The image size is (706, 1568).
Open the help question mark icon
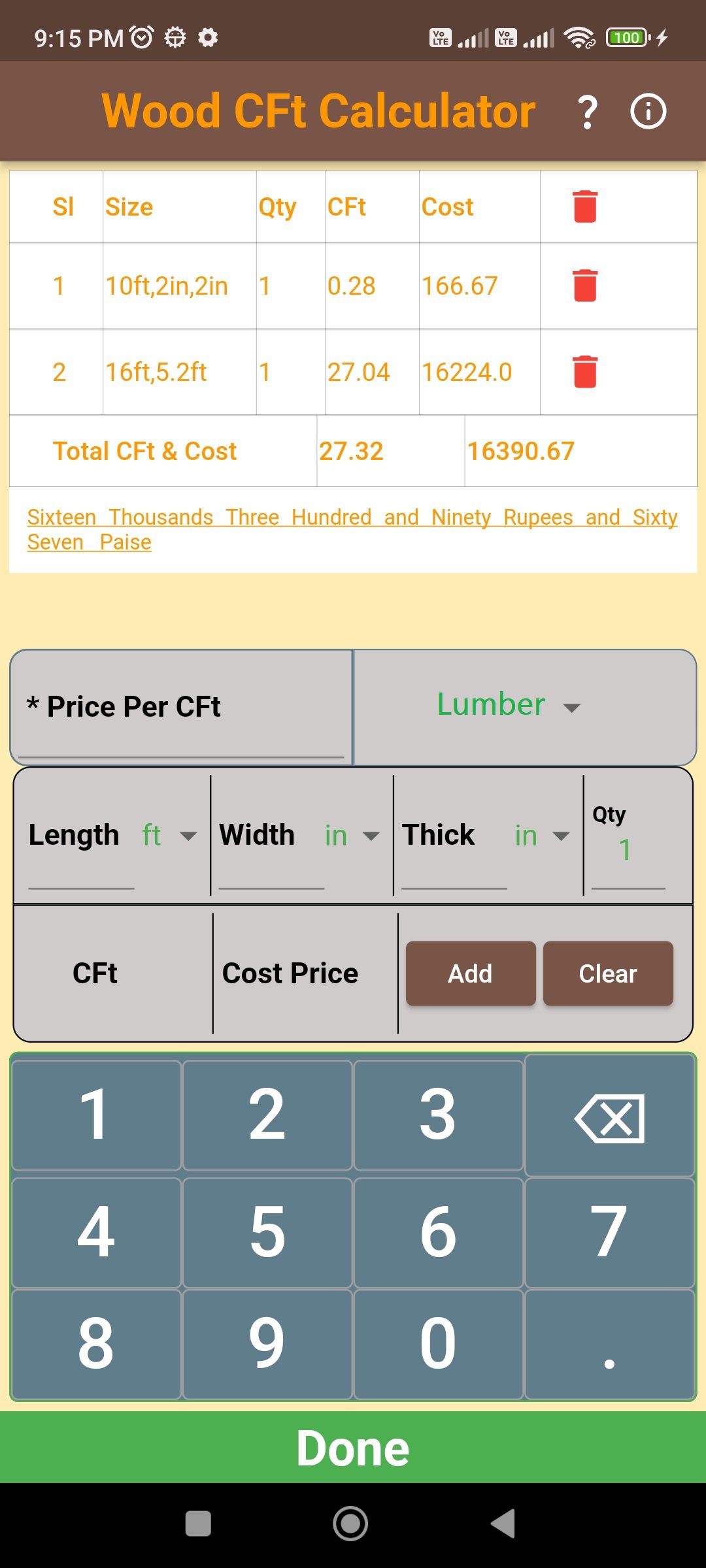pyautogui.click(x=587, y=112)
